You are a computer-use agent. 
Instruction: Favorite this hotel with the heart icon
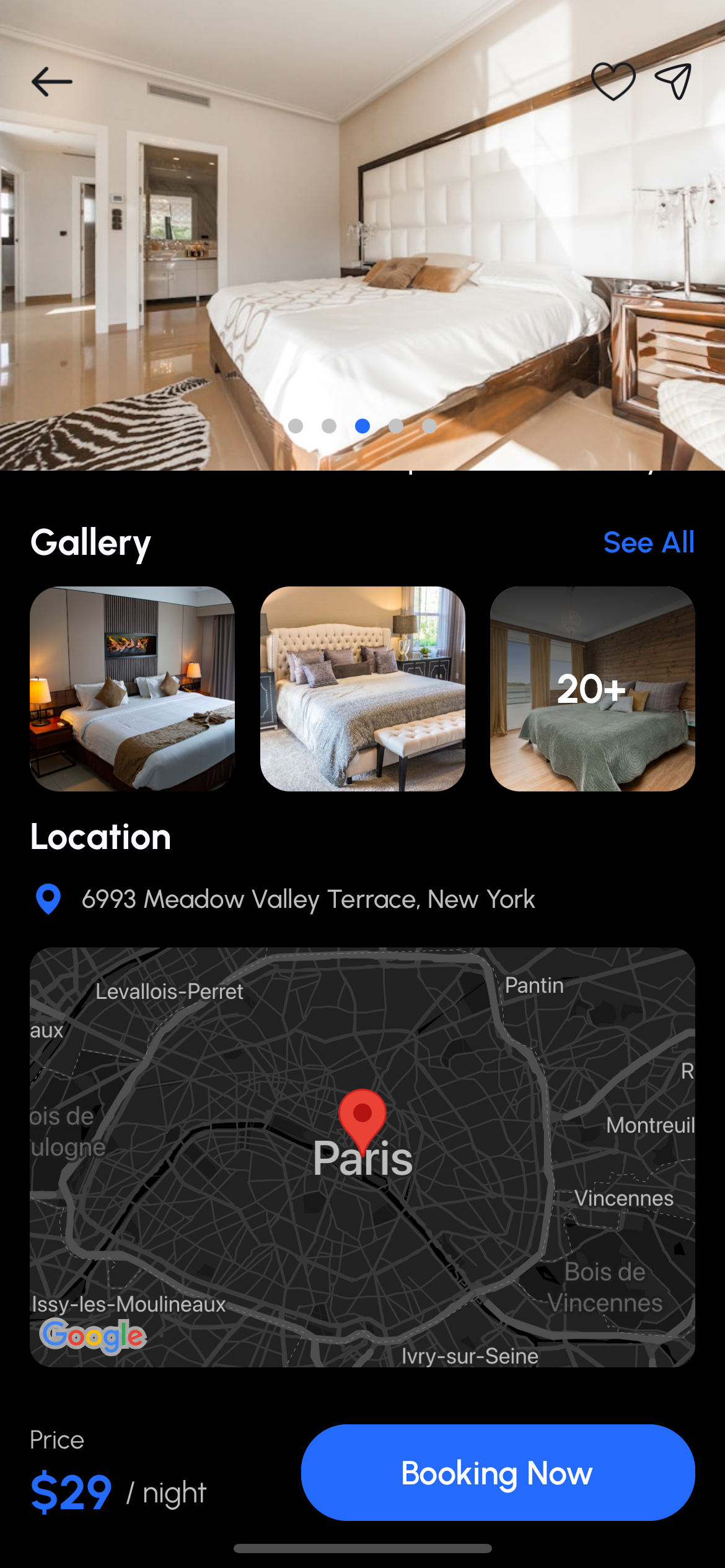[613, 81]
